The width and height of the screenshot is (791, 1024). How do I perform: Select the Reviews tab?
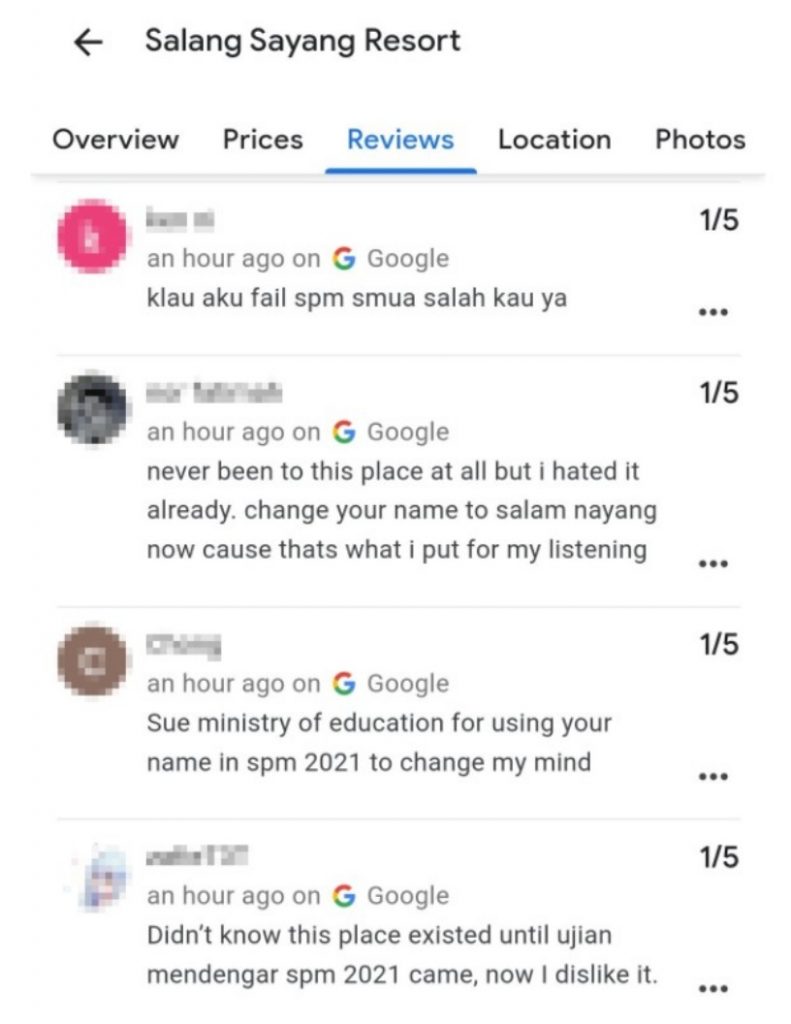point(400,140)
